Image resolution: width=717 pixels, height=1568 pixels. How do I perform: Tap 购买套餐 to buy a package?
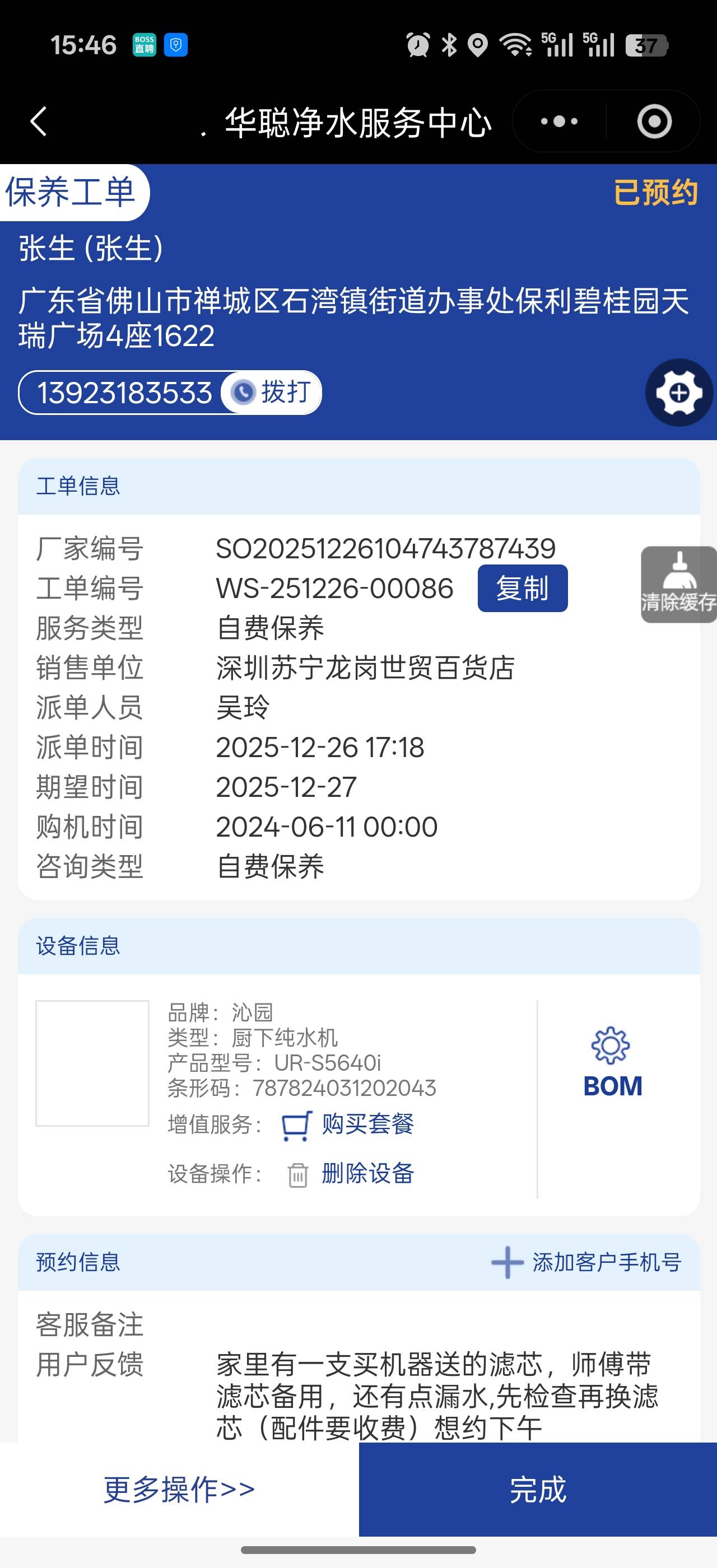[367, 1124]
